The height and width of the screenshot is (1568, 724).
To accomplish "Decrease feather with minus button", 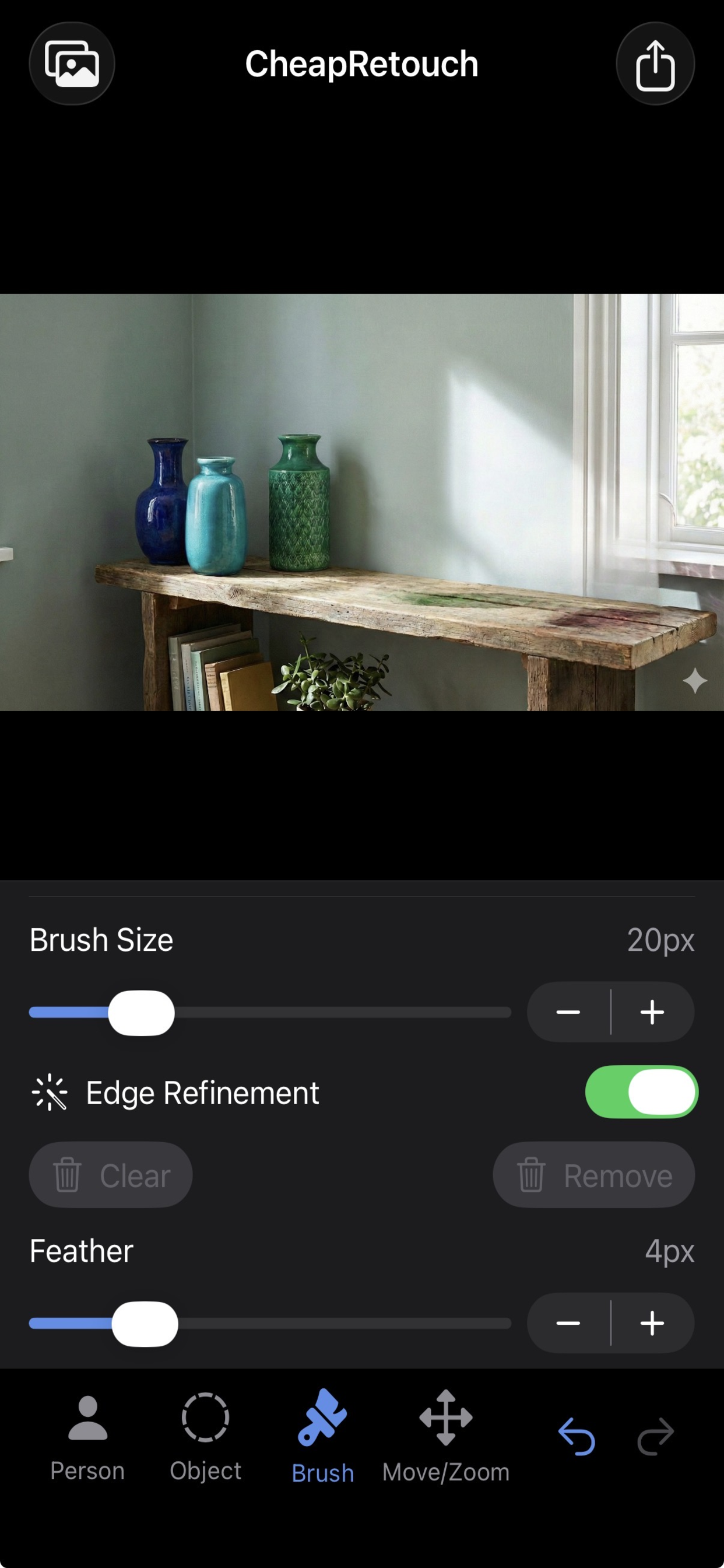I will point(568,1324).
